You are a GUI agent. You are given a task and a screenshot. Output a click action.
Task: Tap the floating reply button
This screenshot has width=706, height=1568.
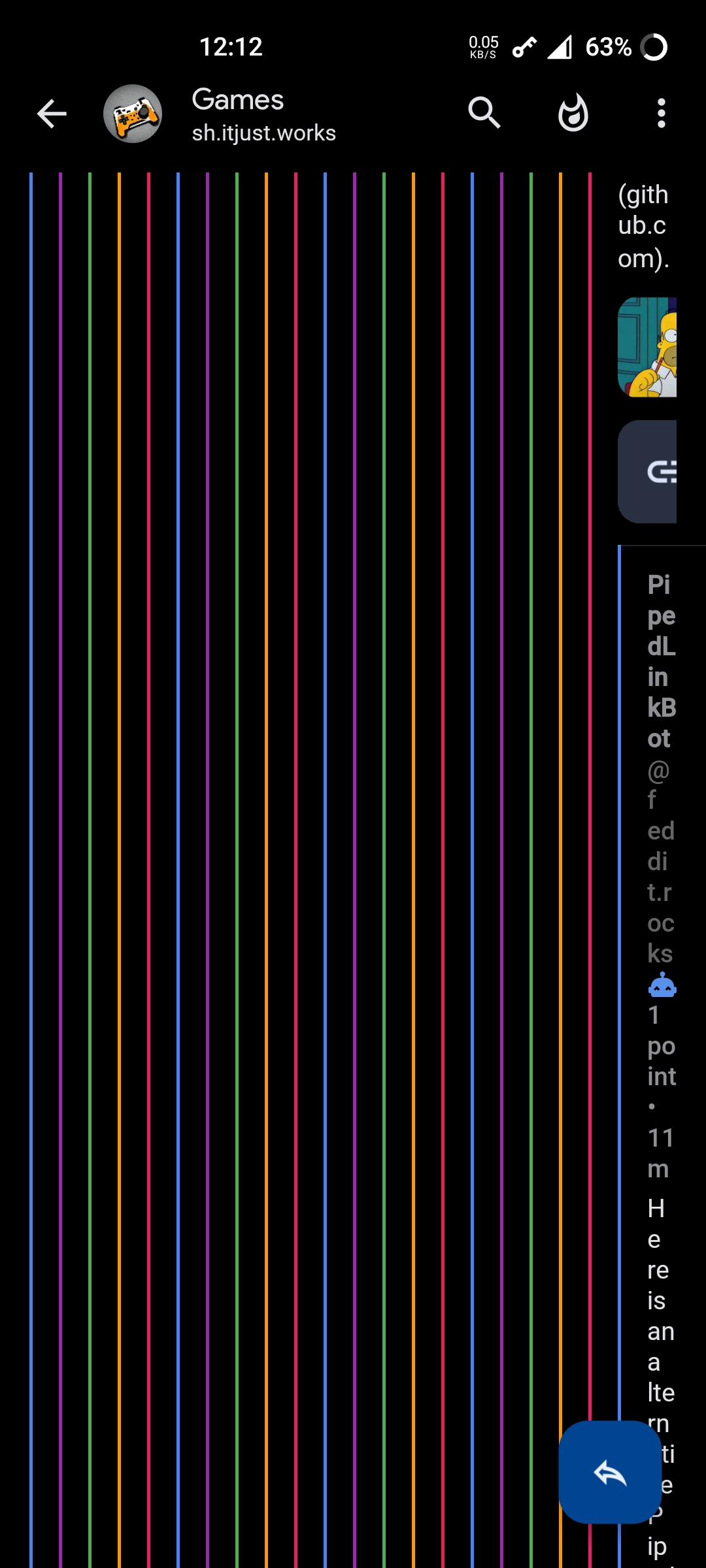(x=610, y=1471)
